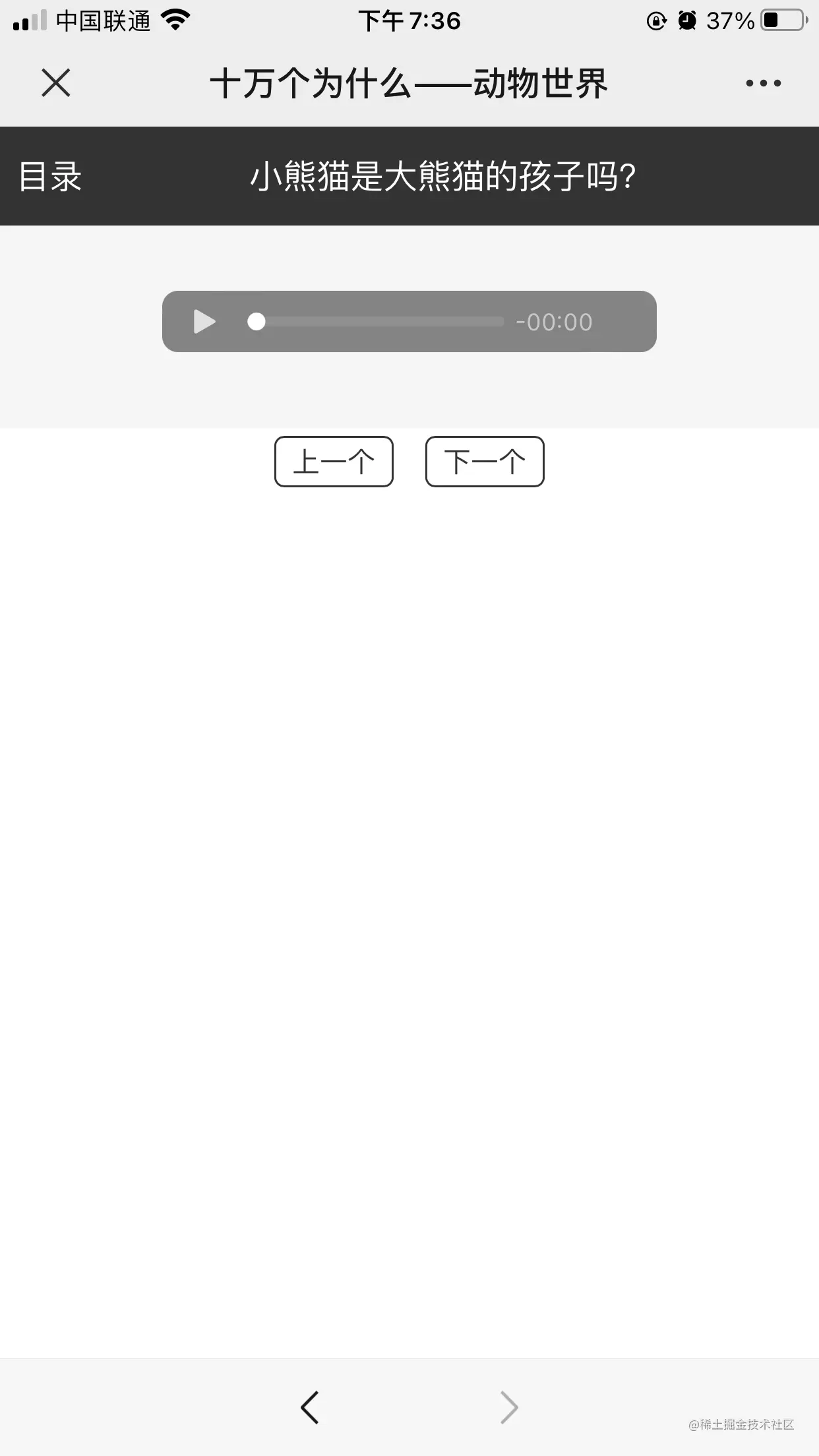Play the audio clip
Image resolution: width=819 pixels, height=1456 pixels.
click(204, 322)
